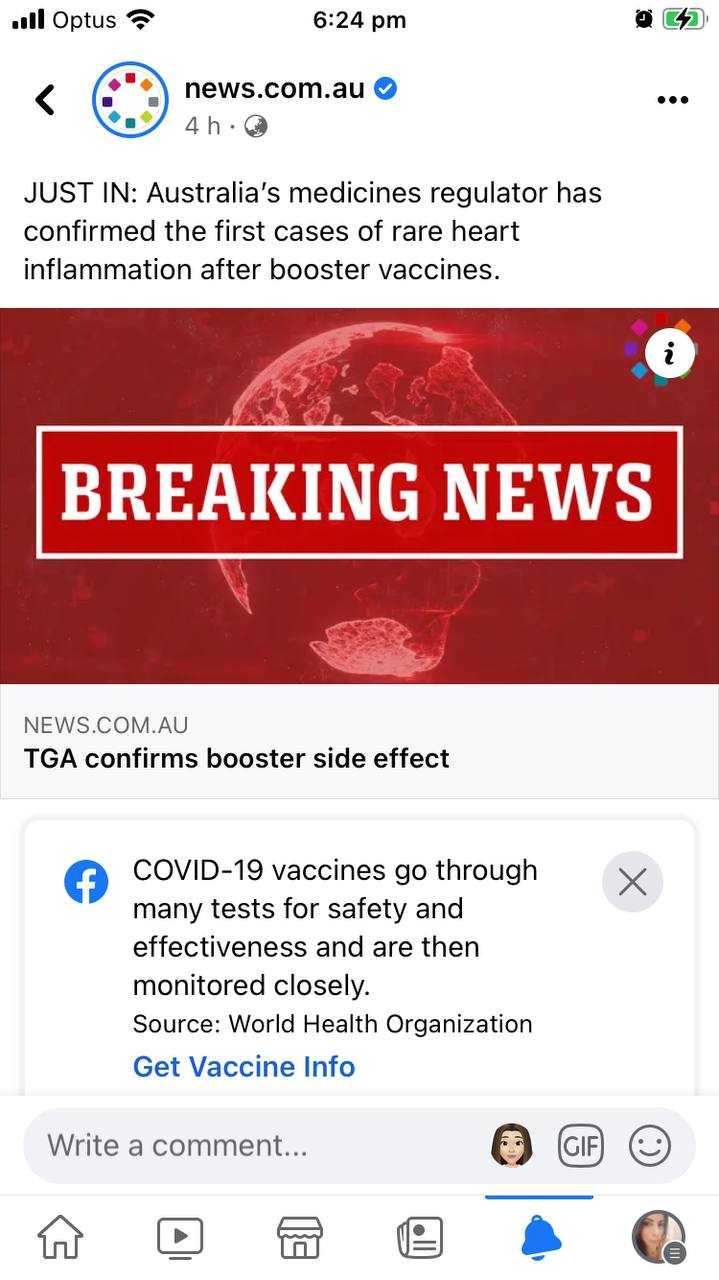719x1280 pixels.
Task: Tap the info icon on the image
Action: pyautogui.click(x=669, y=353)
